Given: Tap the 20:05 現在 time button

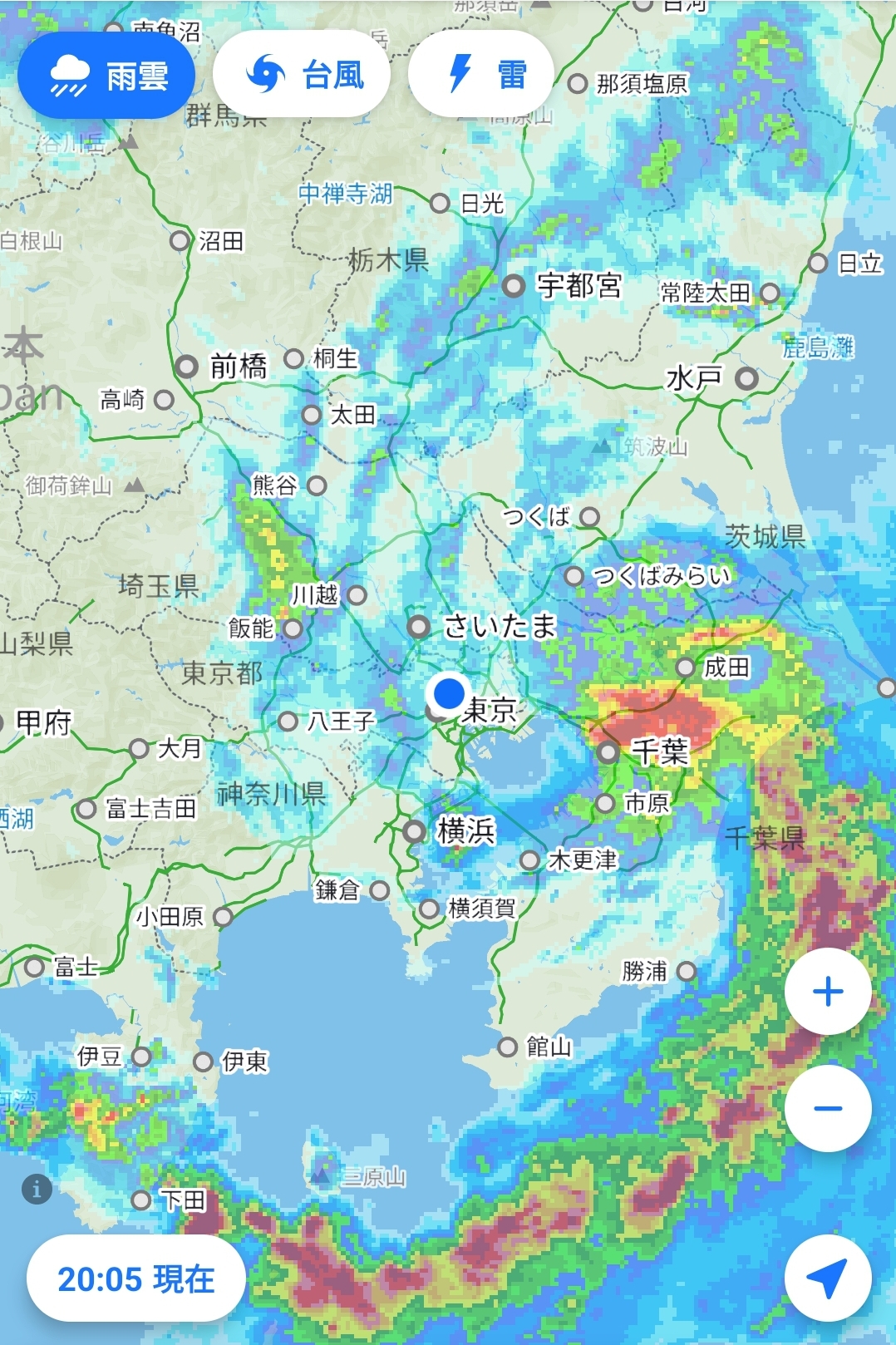Looking at the screenshot, I should [136, 1278].
